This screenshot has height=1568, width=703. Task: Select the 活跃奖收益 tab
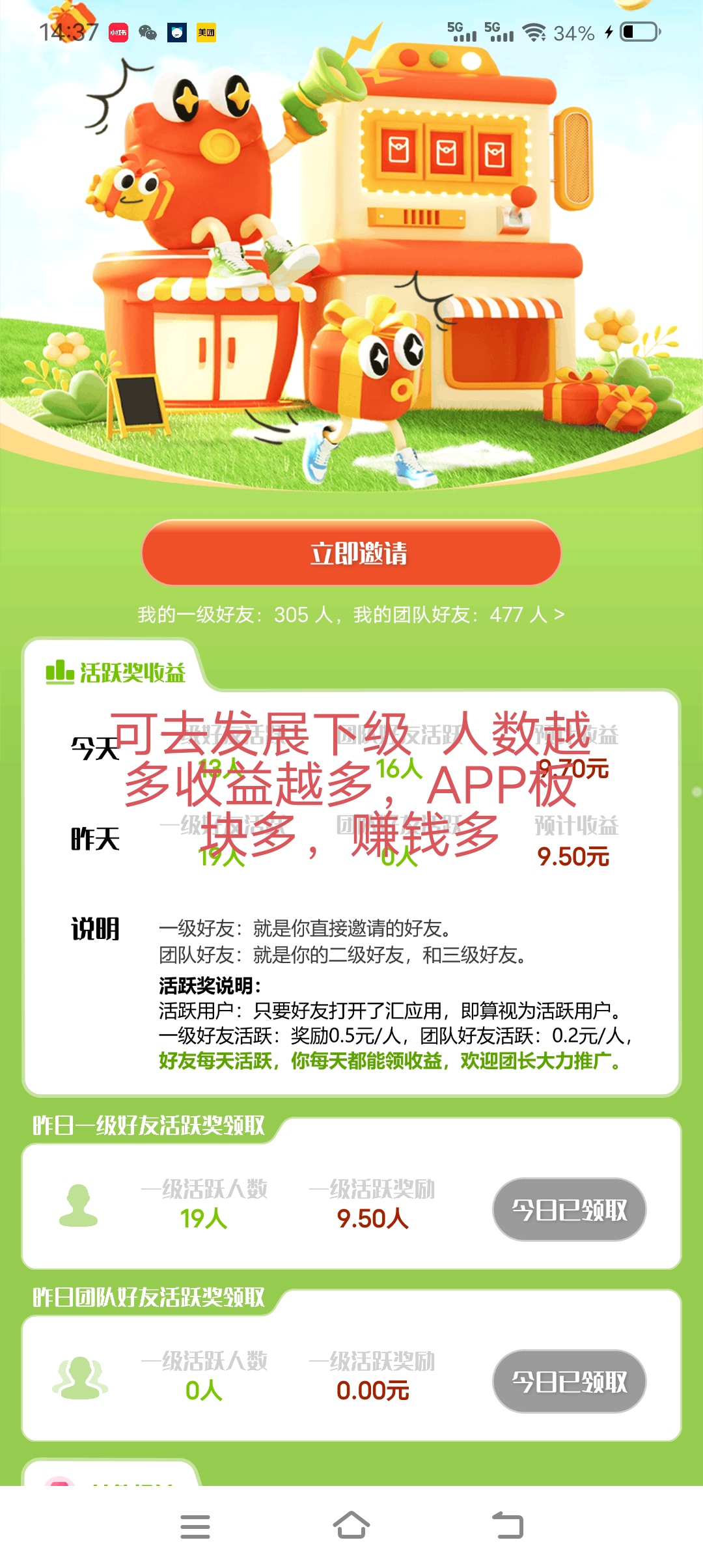[x=116, y=672]
